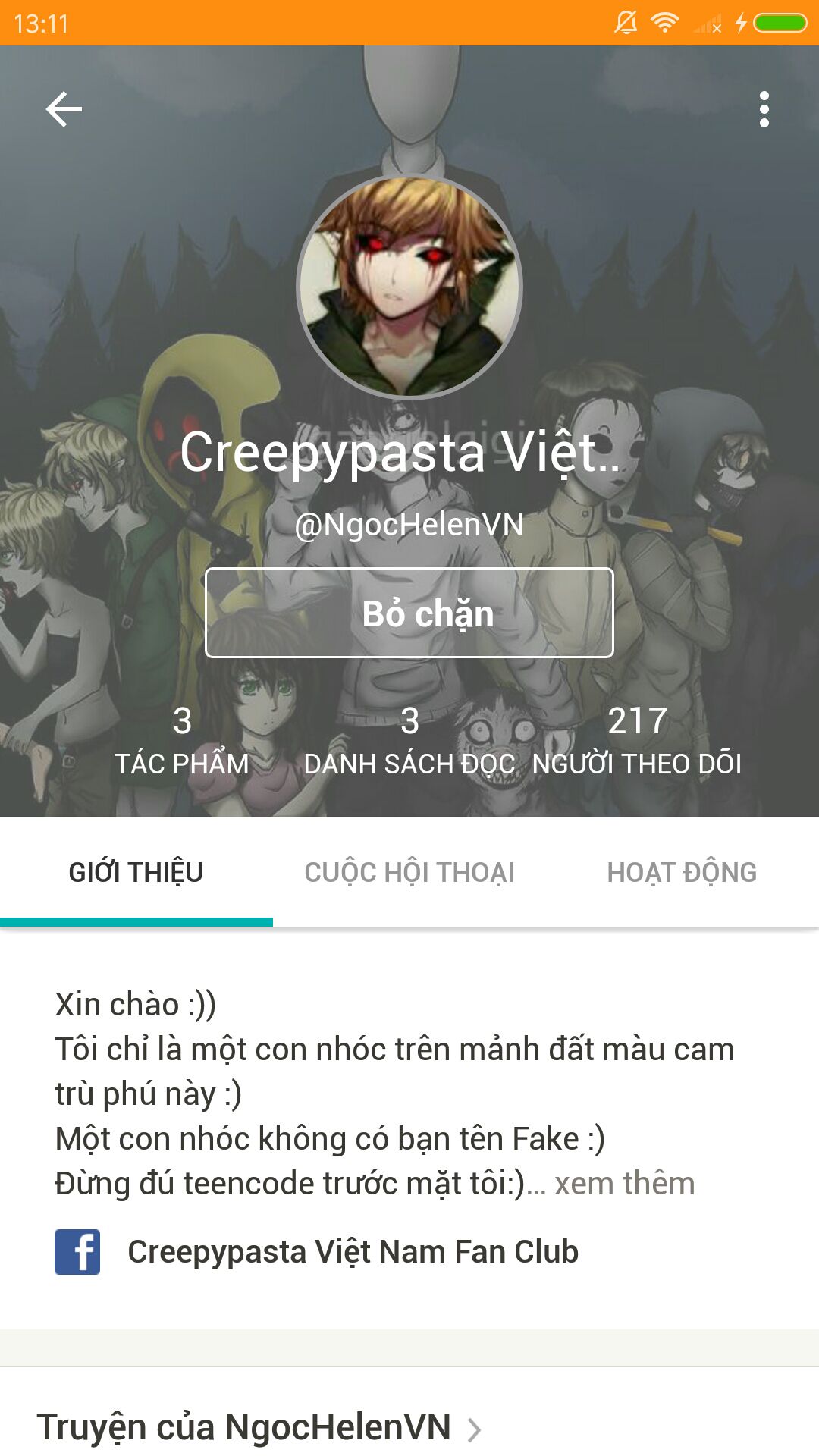
Task: Switch to the Hoạt động tab
Action: 682,872
